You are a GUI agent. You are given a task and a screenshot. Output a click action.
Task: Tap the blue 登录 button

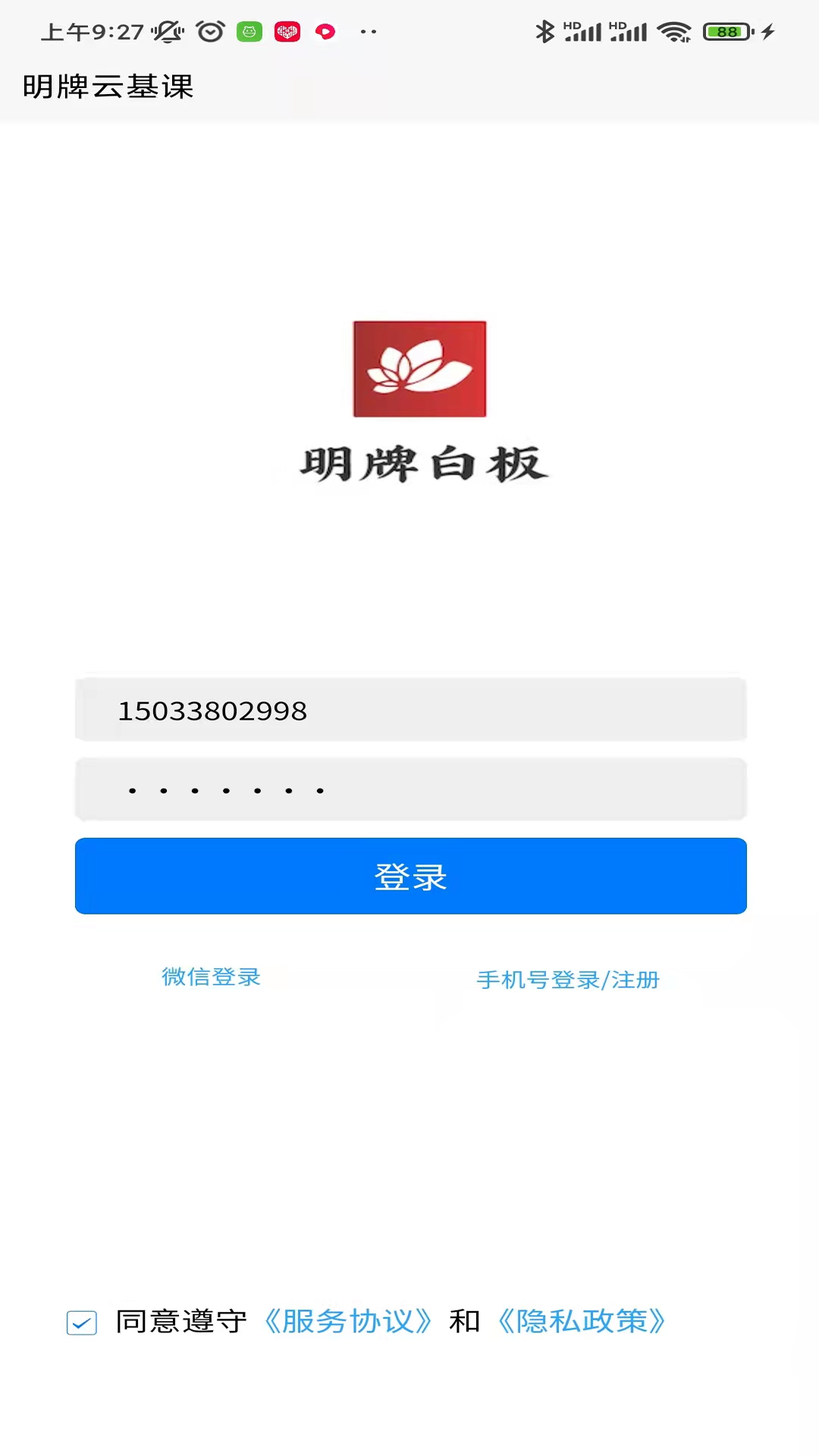410,876
